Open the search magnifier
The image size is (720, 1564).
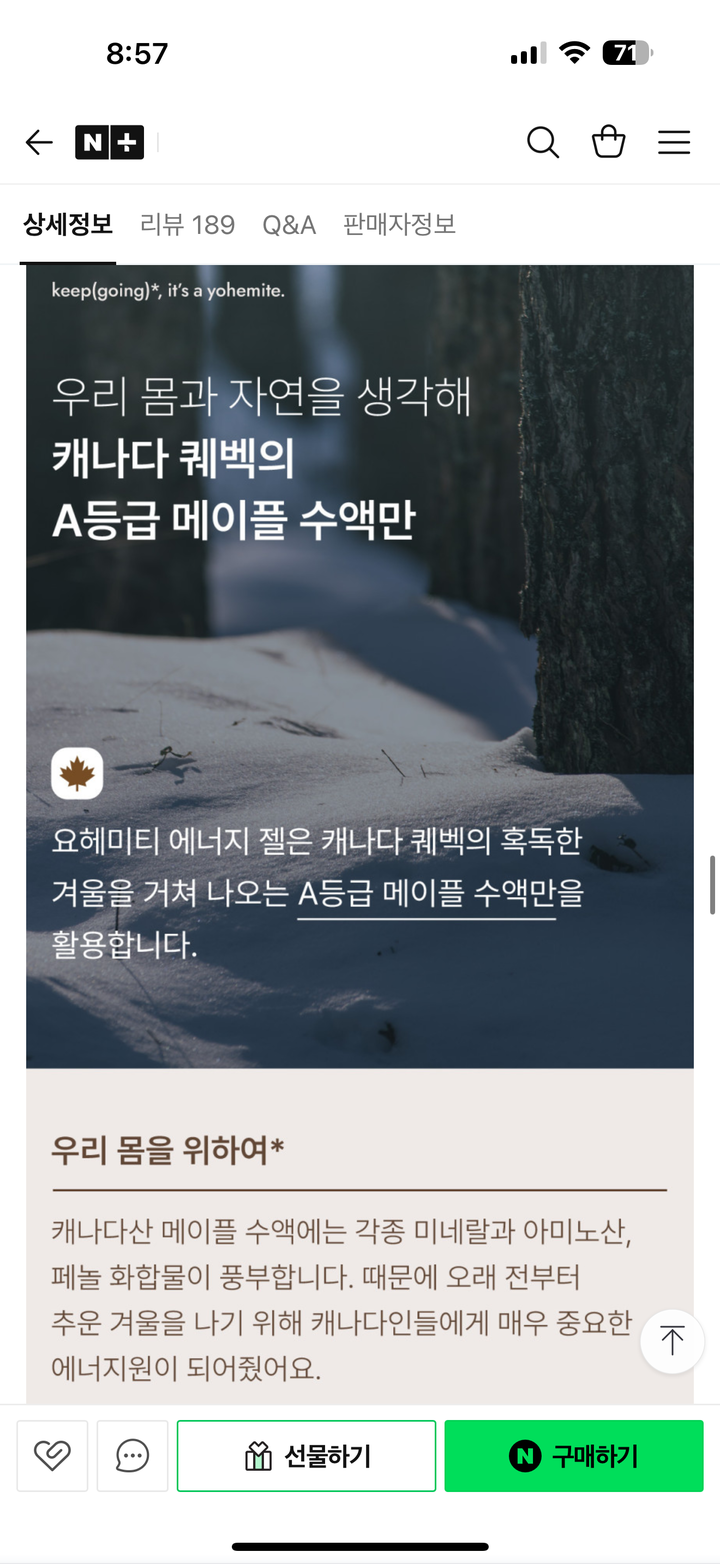pos(542,143)
